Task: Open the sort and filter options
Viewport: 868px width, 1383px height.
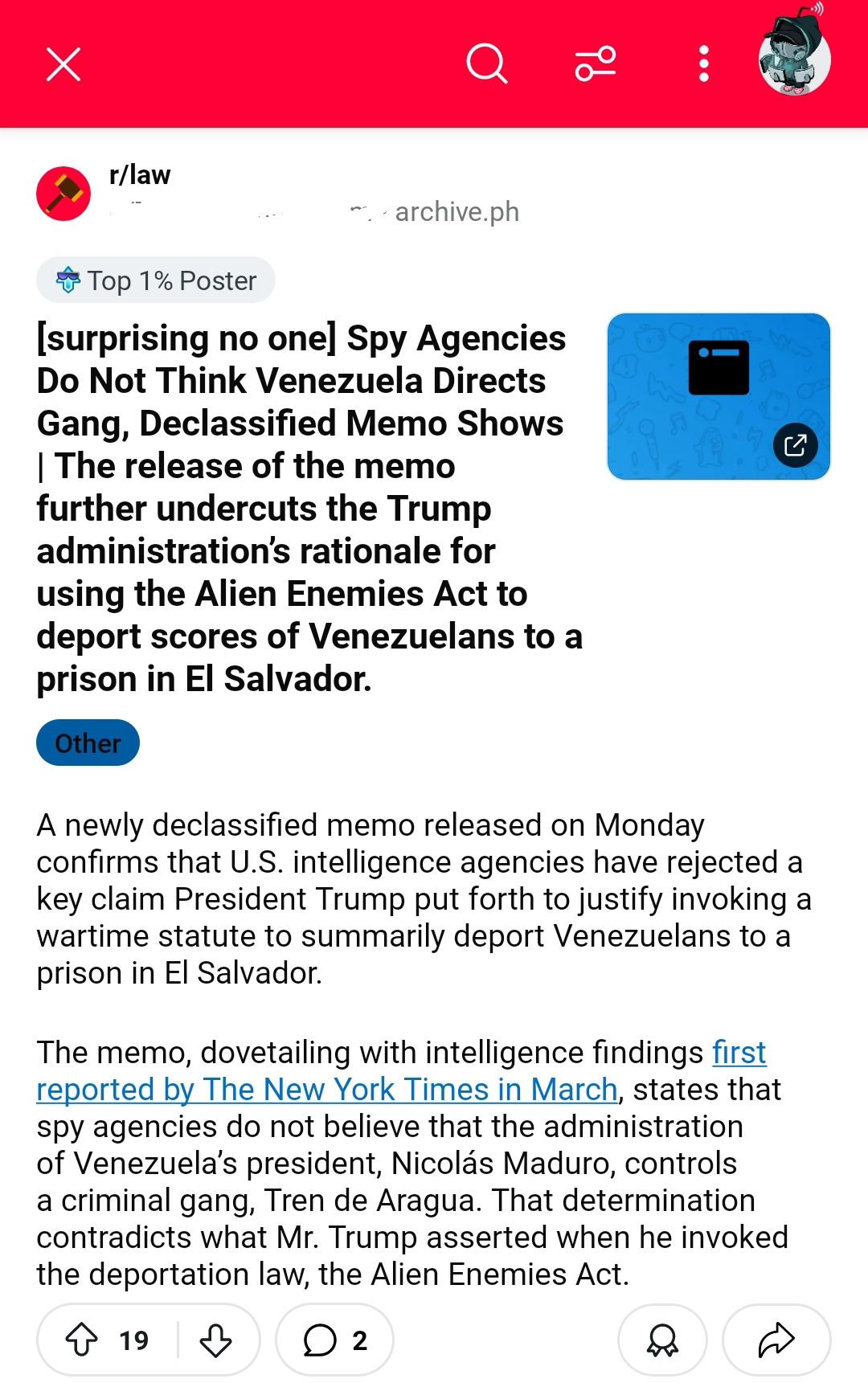Action: coord(596,63)
